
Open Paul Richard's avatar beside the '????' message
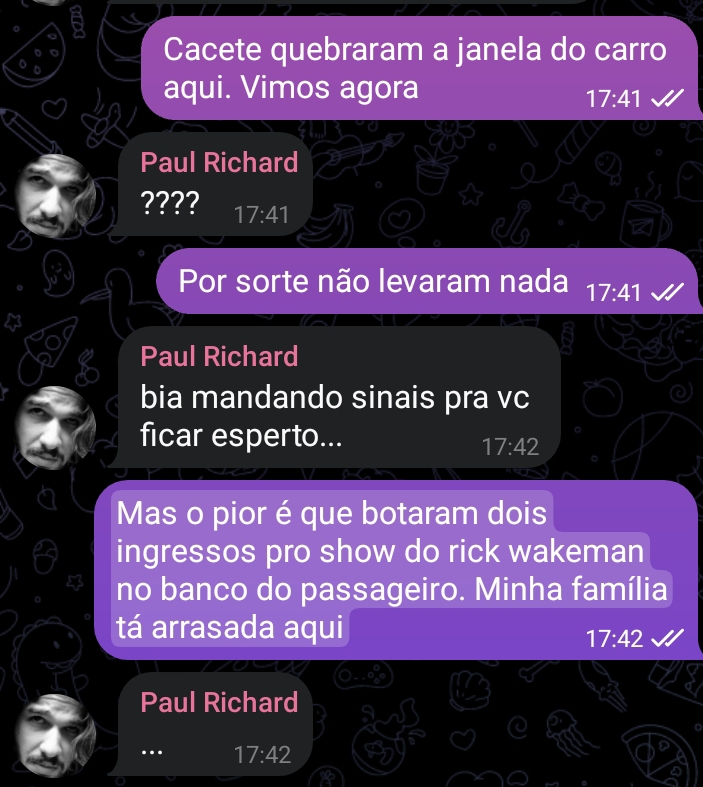[59, 196]
